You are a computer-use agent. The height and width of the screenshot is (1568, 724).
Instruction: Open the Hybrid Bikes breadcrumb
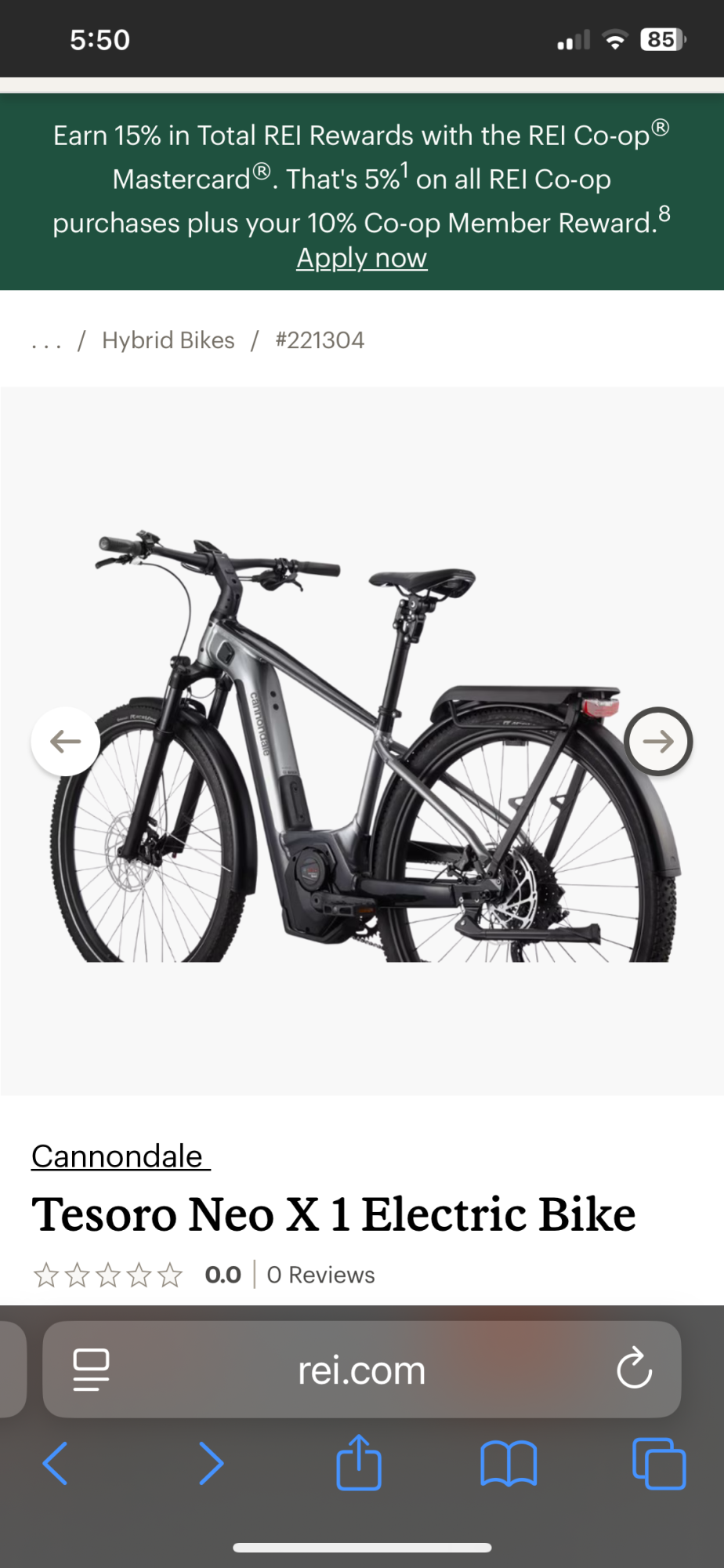168,340
